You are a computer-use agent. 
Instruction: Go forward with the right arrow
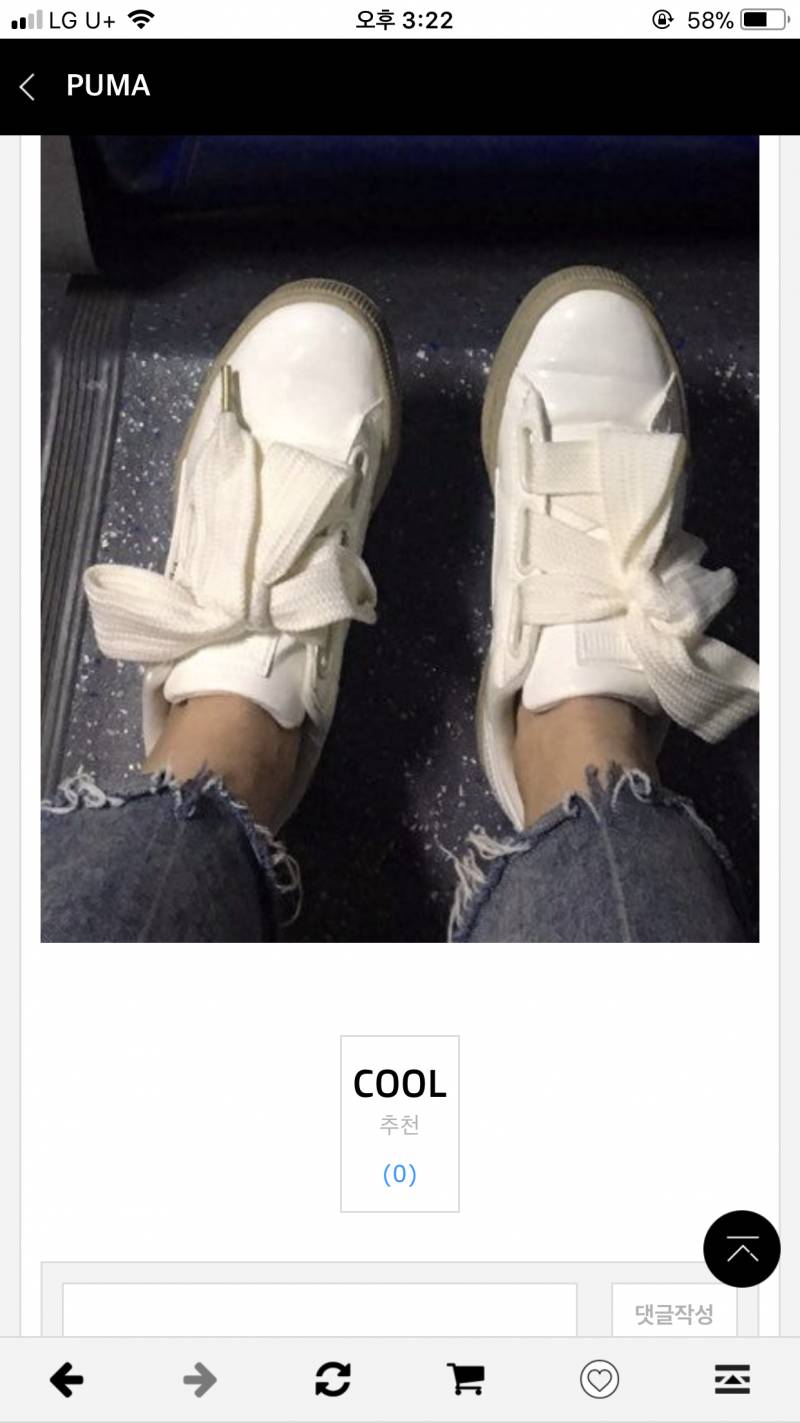(x=200, y=1381)
